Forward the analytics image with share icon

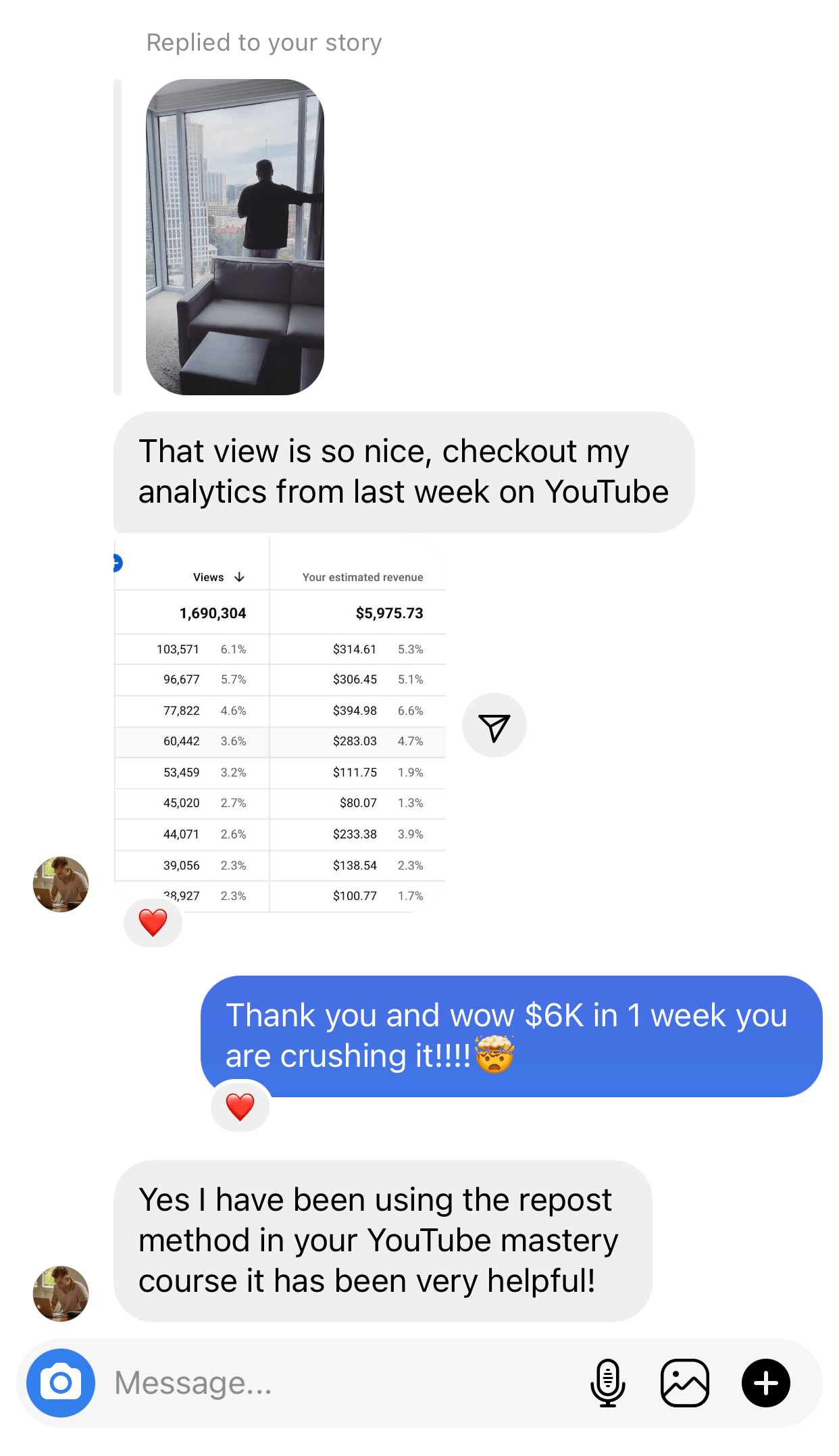[x=494, y=726]
